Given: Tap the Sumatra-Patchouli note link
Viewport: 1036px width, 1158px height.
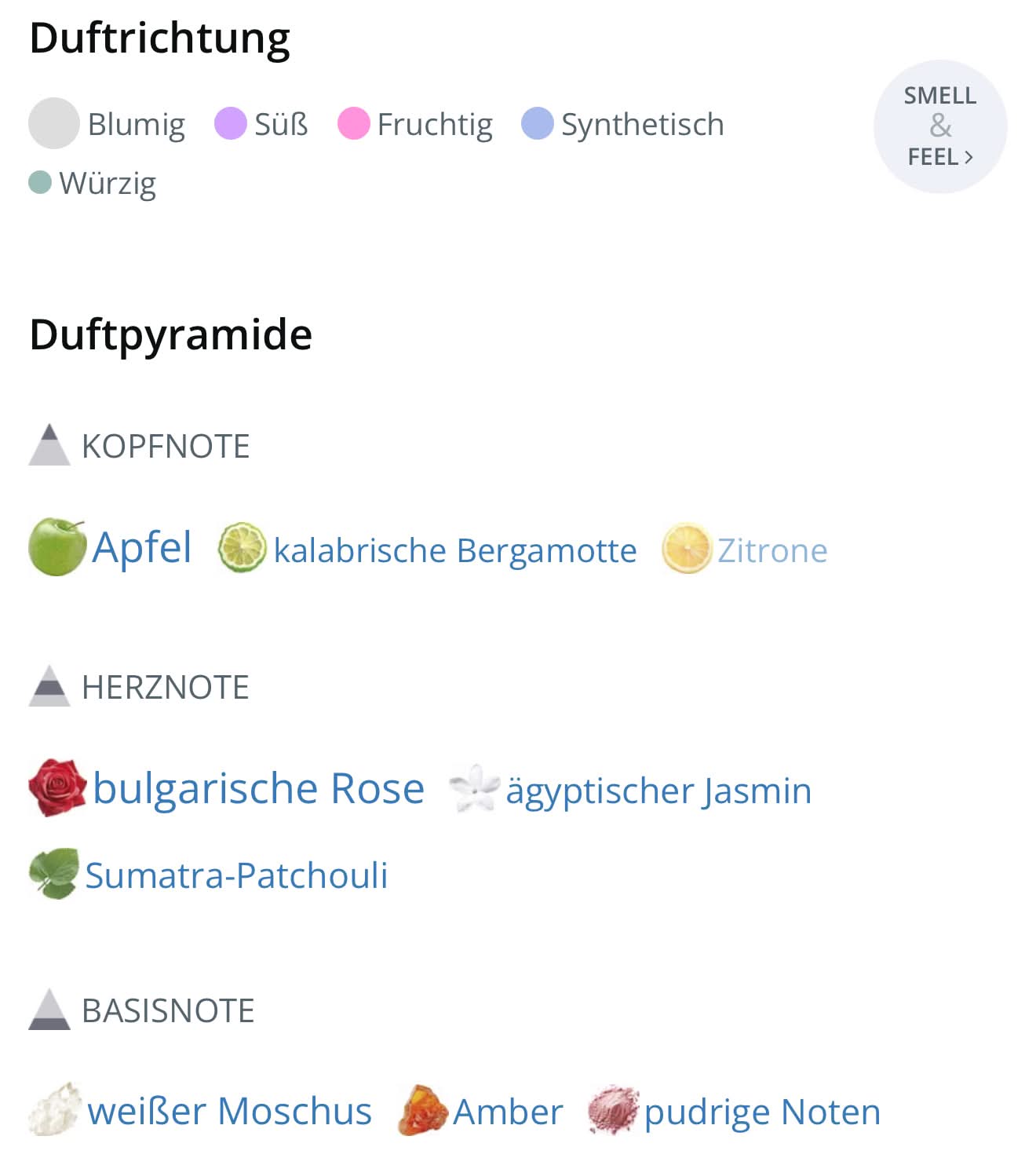Looking at the screenshot, I should pos(235,875).
